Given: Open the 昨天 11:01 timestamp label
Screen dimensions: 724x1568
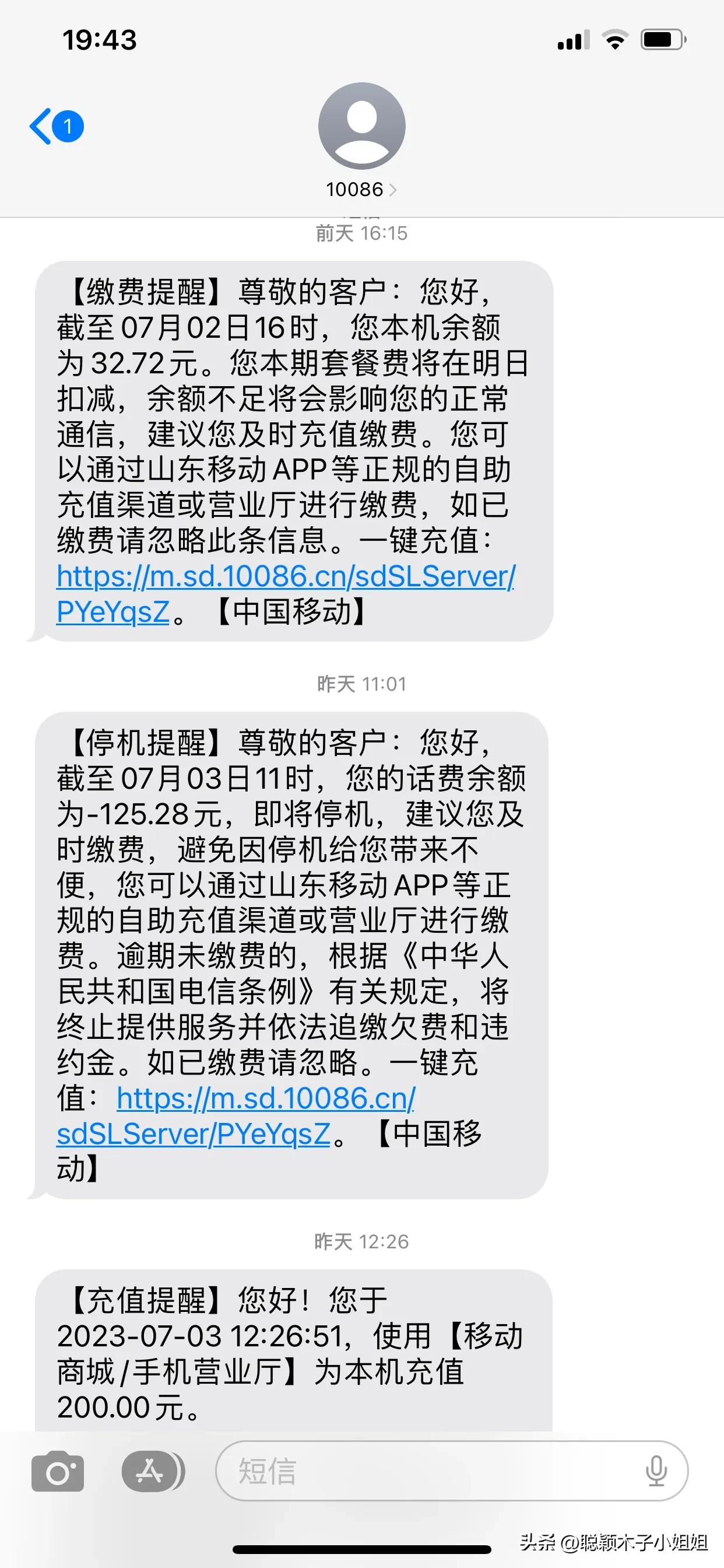Looking at the screenshot, I should pos(361,684).
